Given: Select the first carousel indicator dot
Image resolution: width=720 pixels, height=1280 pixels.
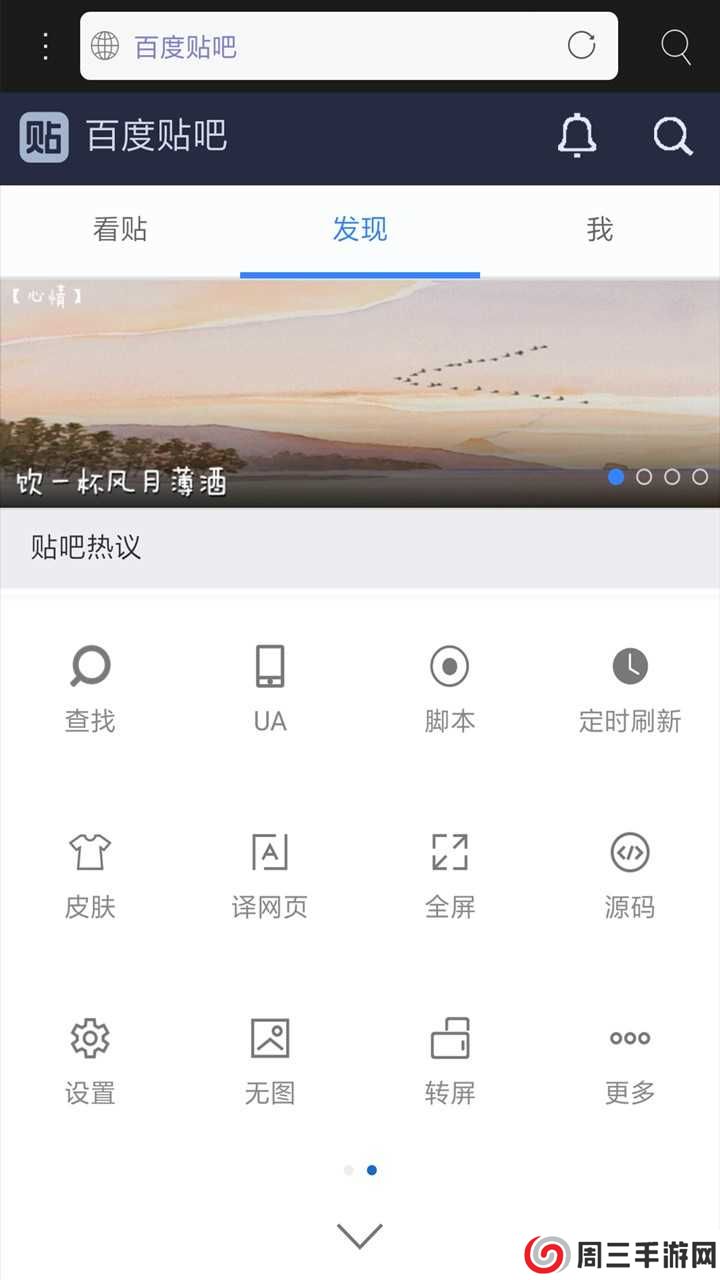Looking at the screenshot, I should pos(616,477).
